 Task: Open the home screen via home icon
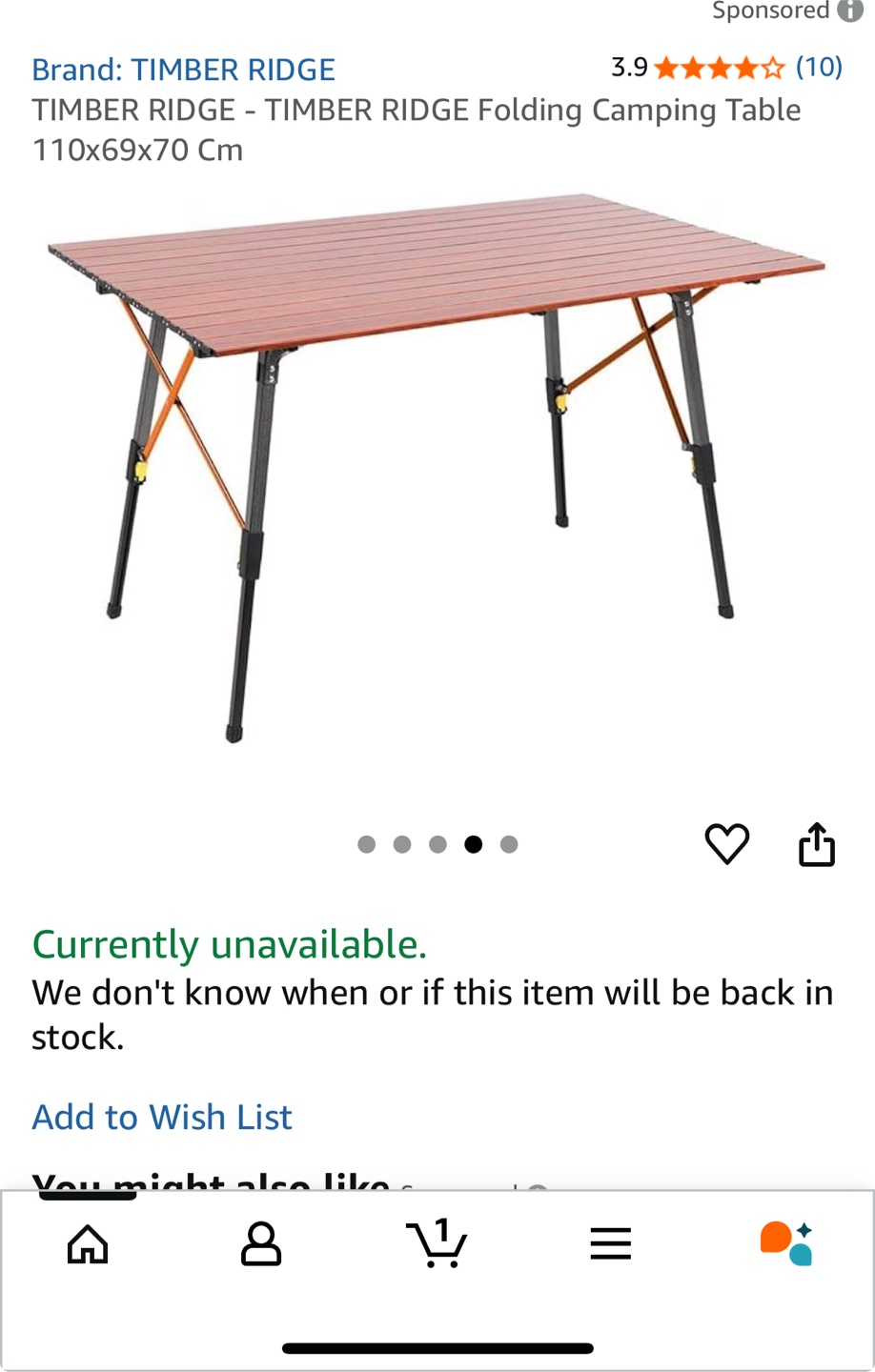coord(87,1242)
